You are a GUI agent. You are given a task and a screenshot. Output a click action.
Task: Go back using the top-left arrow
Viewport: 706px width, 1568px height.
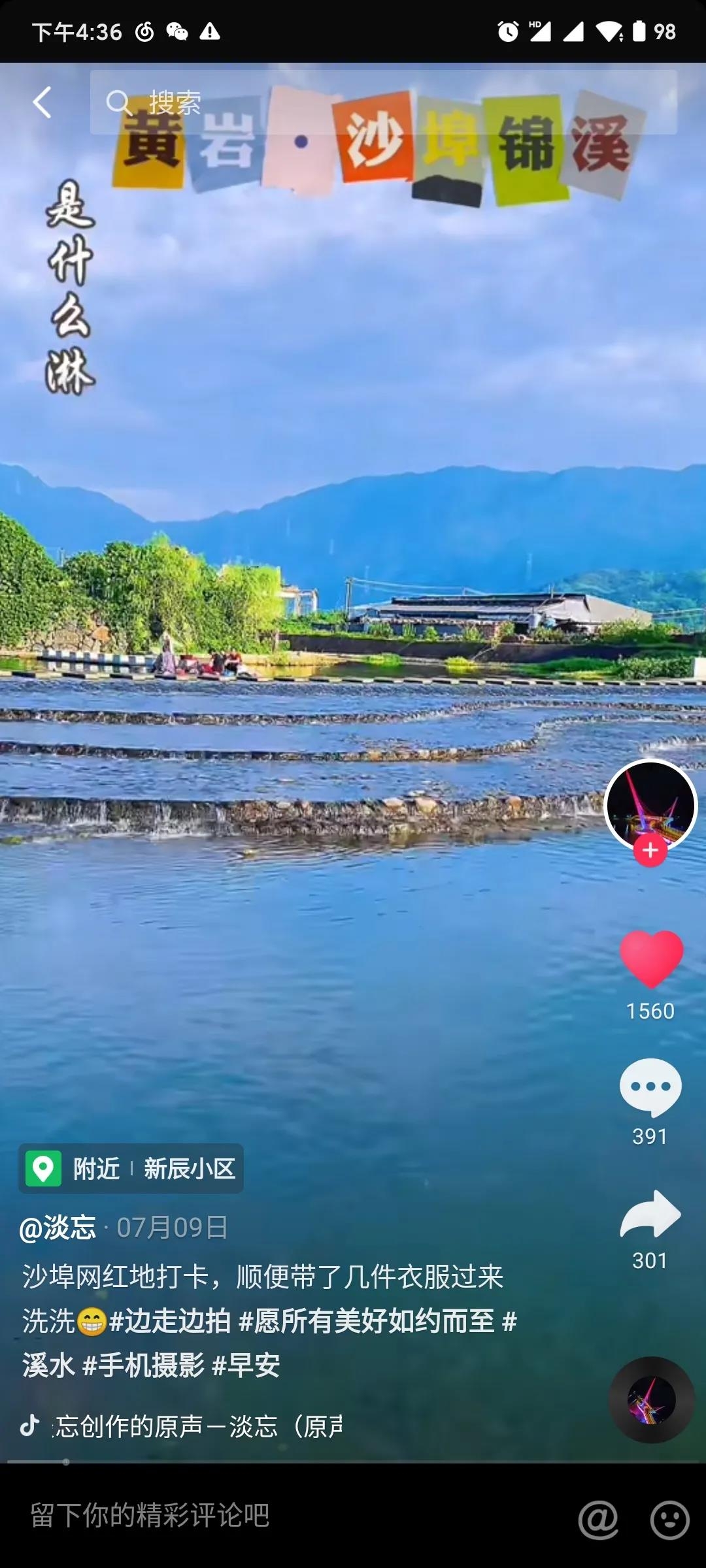42,103
